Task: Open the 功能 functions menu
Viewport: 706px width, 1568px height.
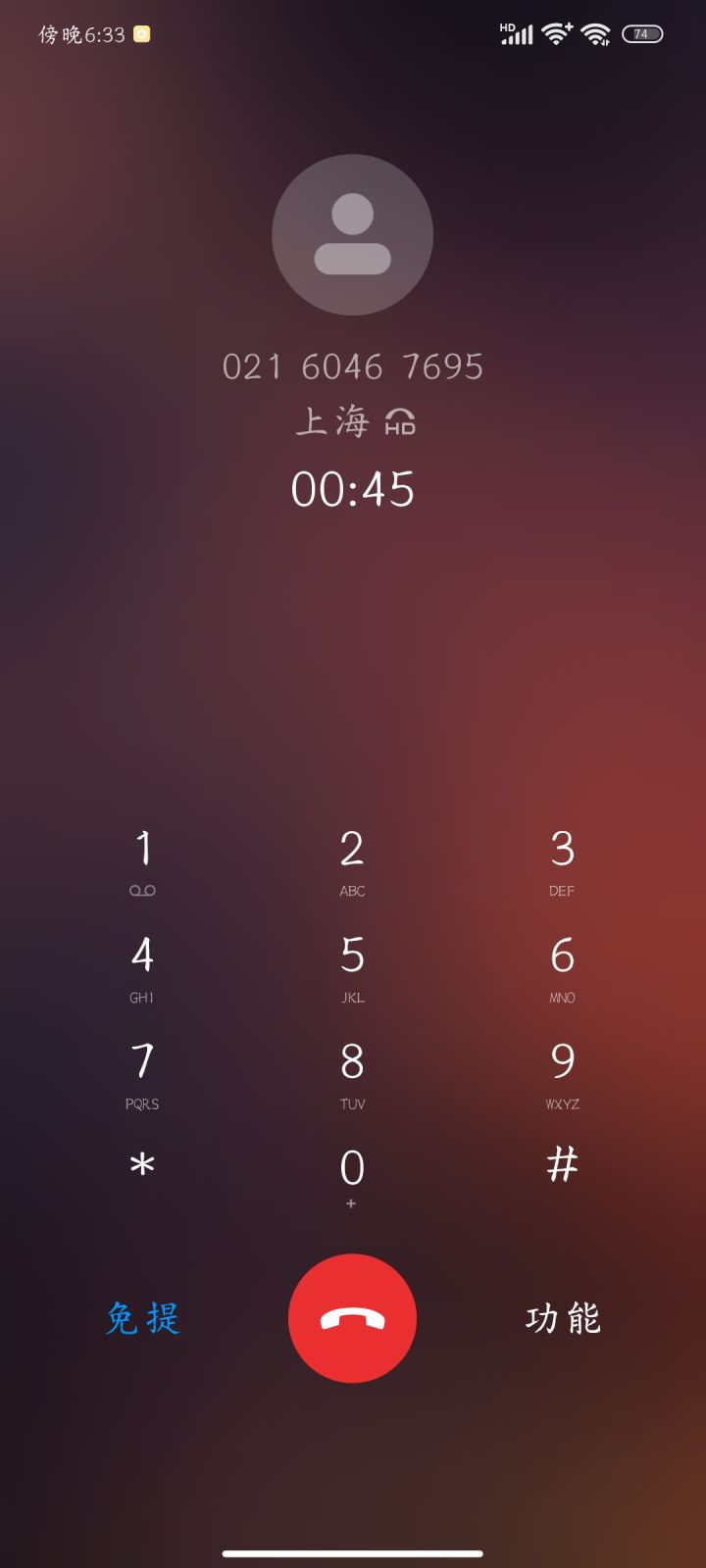Action: pos(562,1318)
